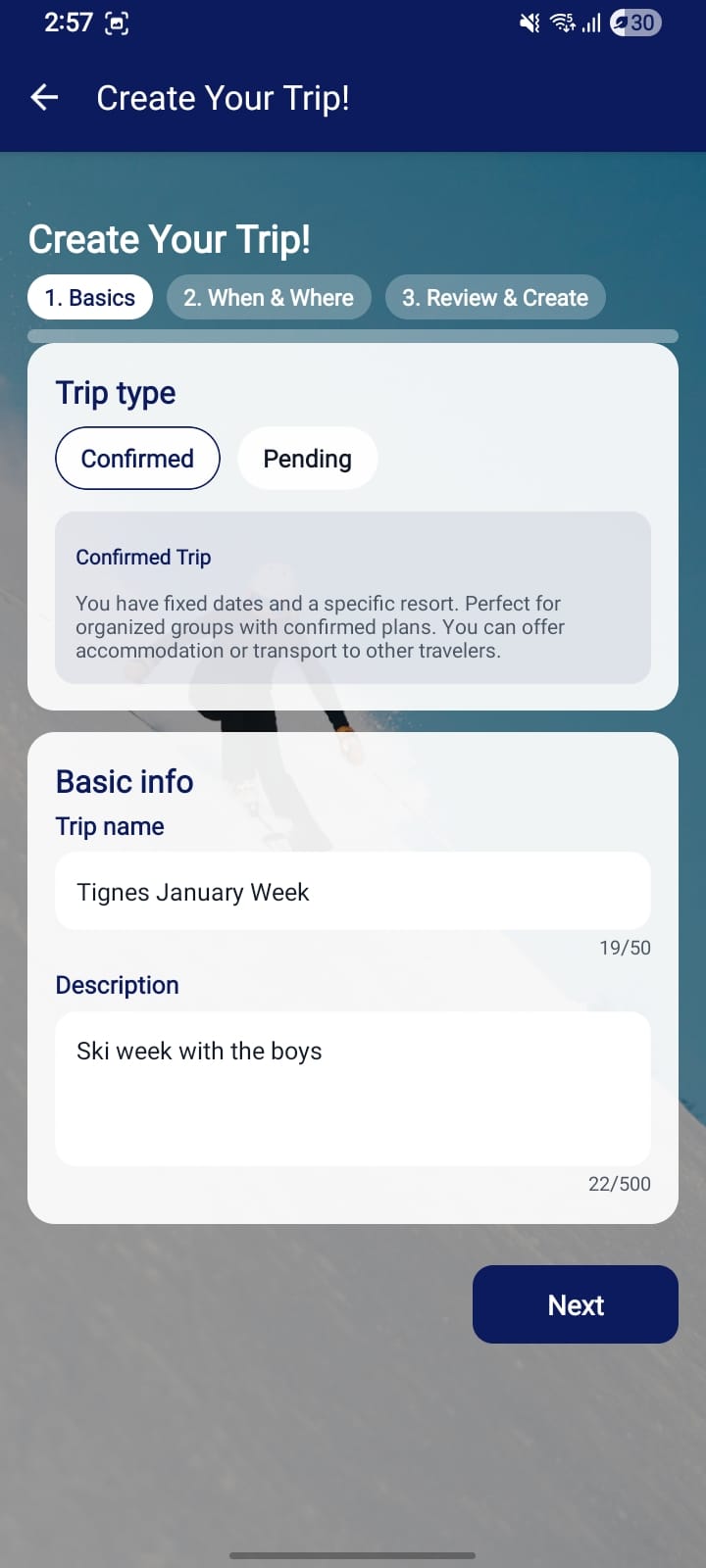The height and width of the screenshot is (1568, 706).
Task: Tap the Description text box
Action: click(353, 1089)
